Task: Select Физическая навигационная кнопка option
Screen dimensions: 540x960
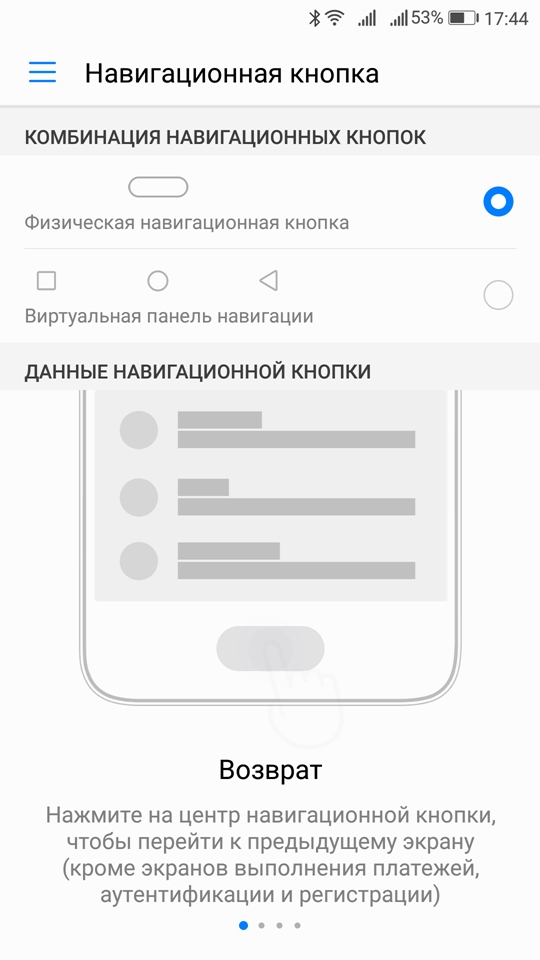Action: point(270,202)
